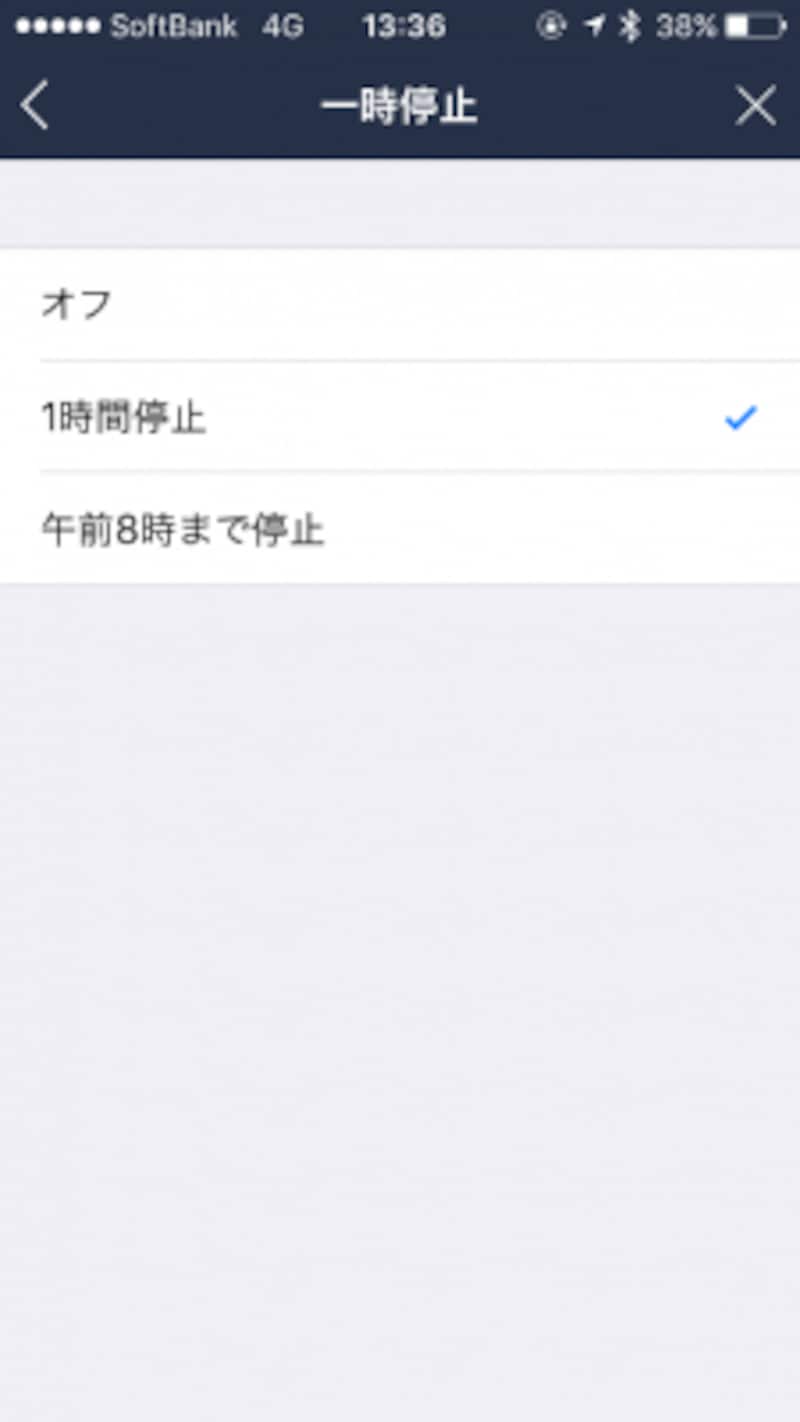Go back using the arrow icon
Image resolution: width=800 pixels, height=1422 pixels.
click(x=35, y=106)
